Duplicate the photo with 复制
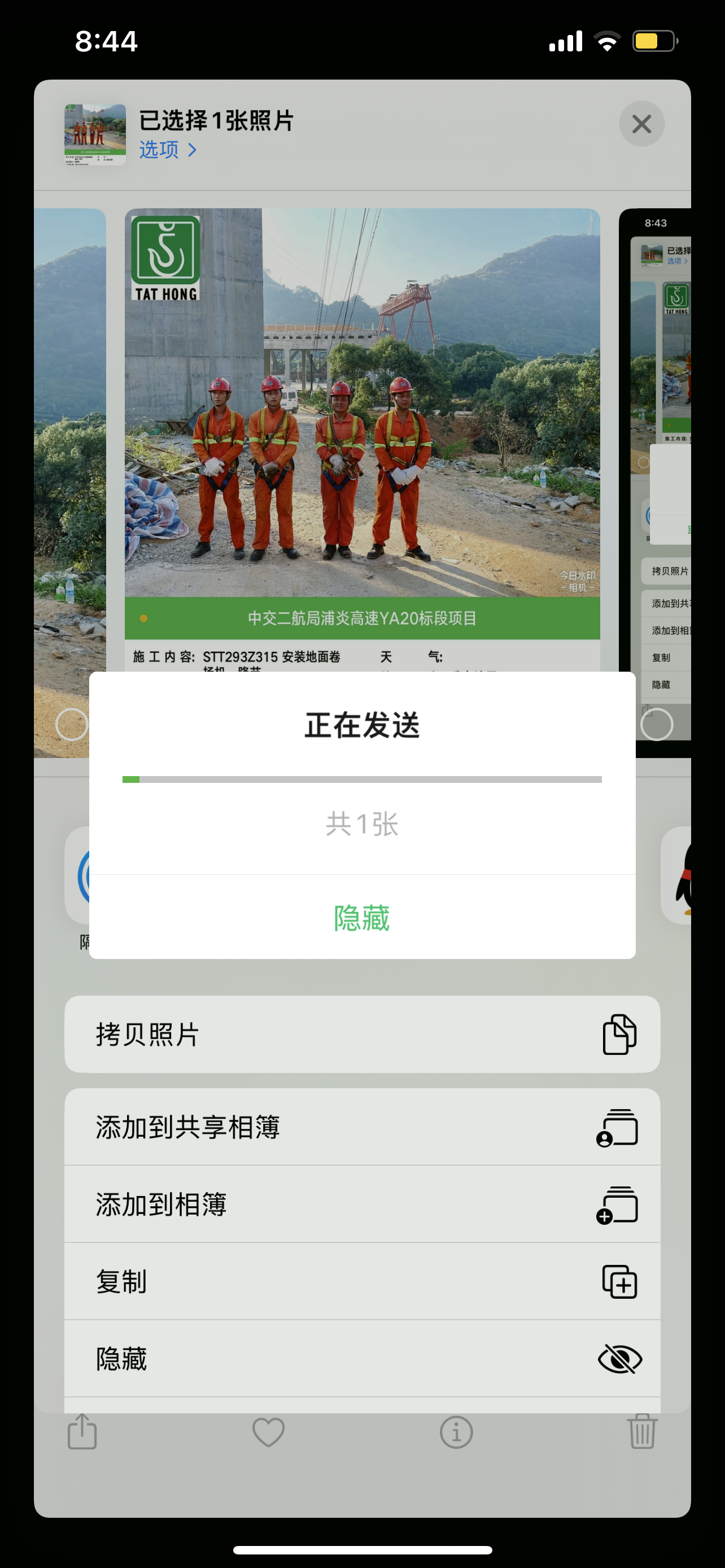725x1568 pixels. click(x=361, y=1281)
